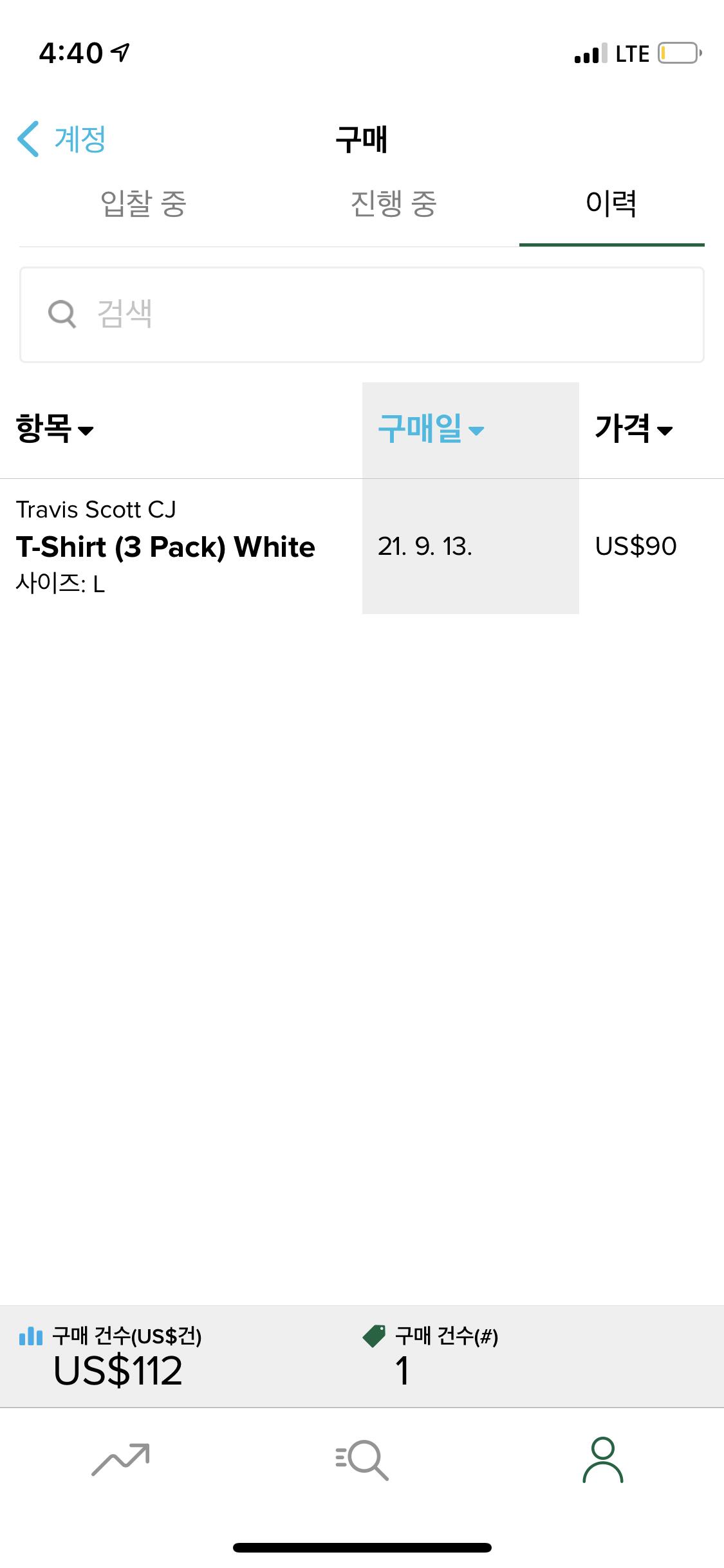The width and height of the screenshot is (724, 1568).
Task: Switch to the 입찰 중 tab
Action: pos(143,204)
